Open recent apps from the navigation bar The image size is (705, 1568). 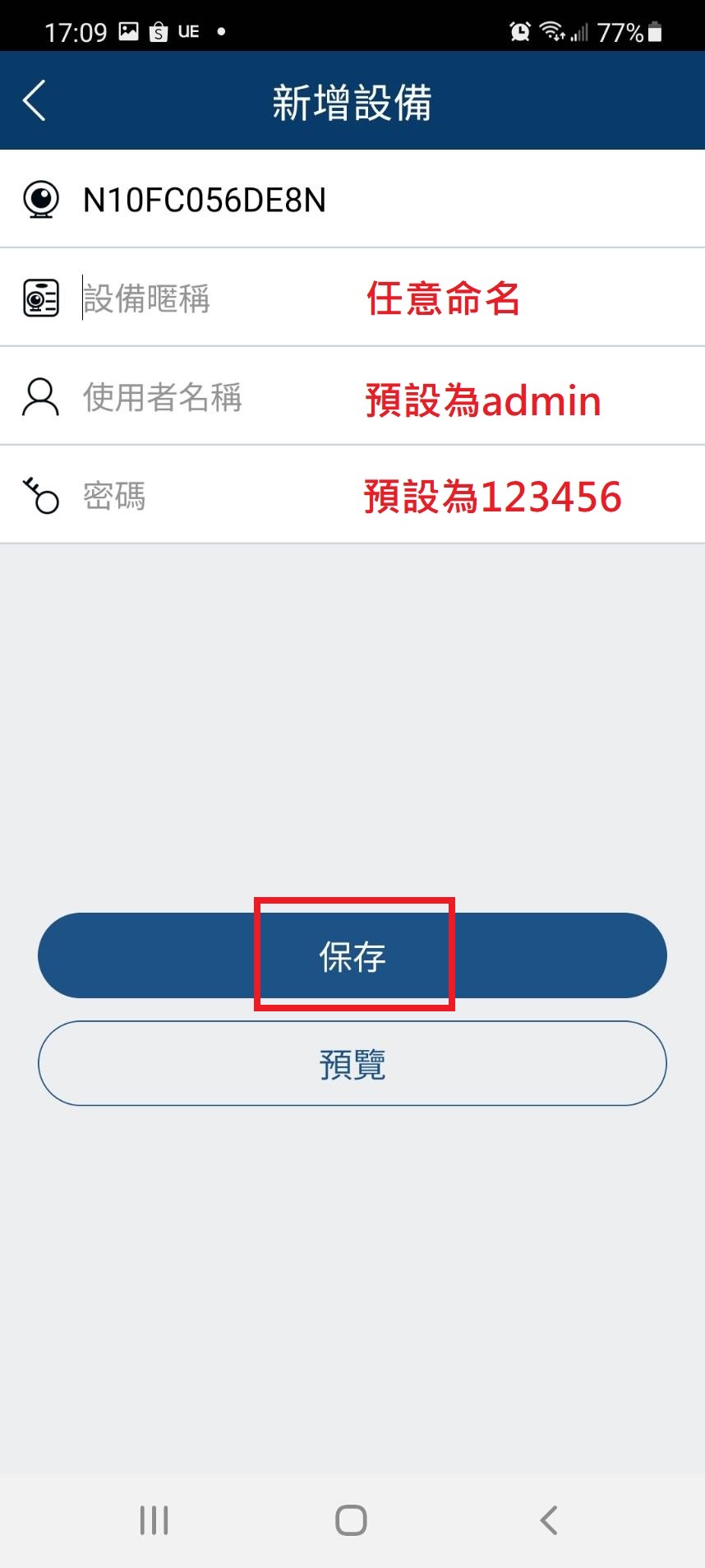tap(154, 1519)
